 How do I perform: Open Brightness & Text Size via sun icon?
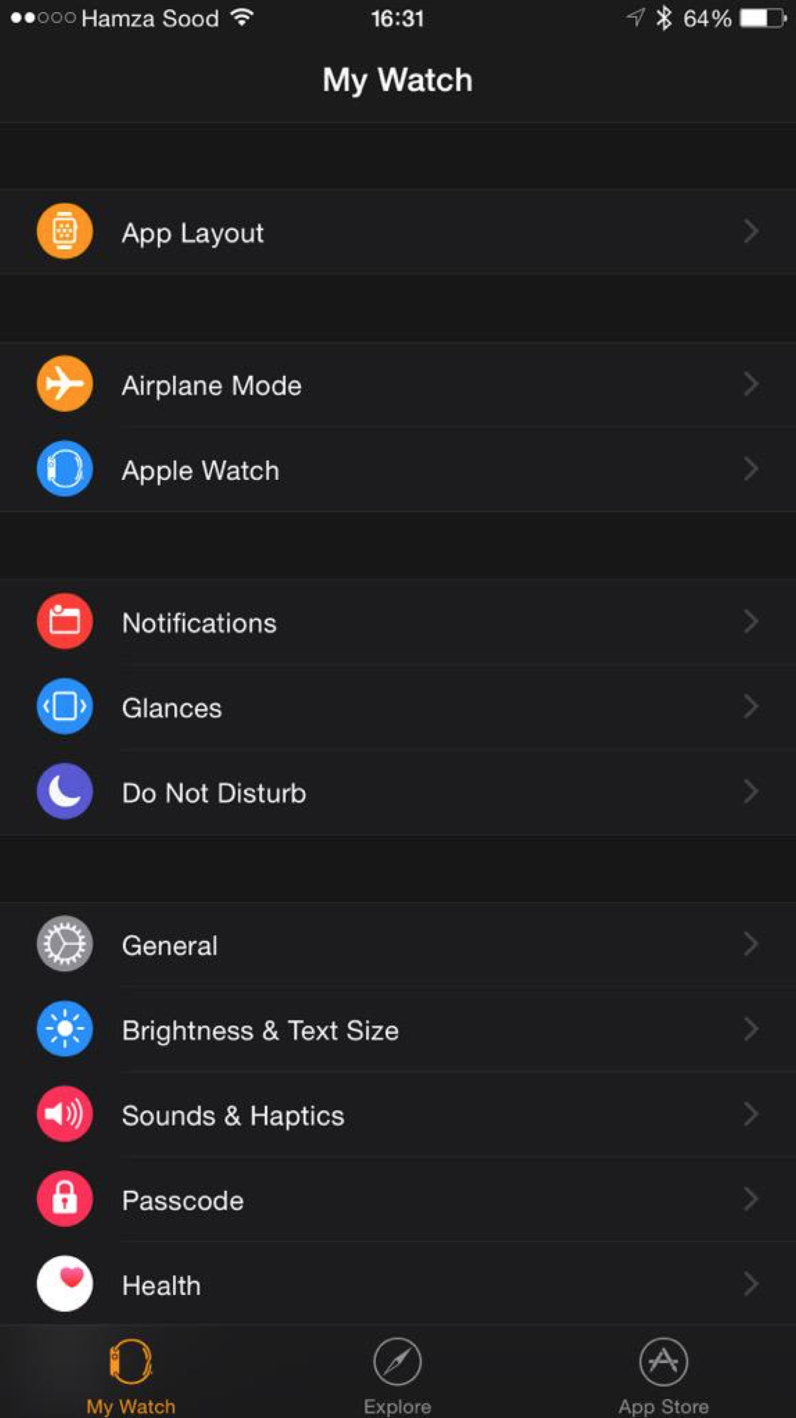64,1028
